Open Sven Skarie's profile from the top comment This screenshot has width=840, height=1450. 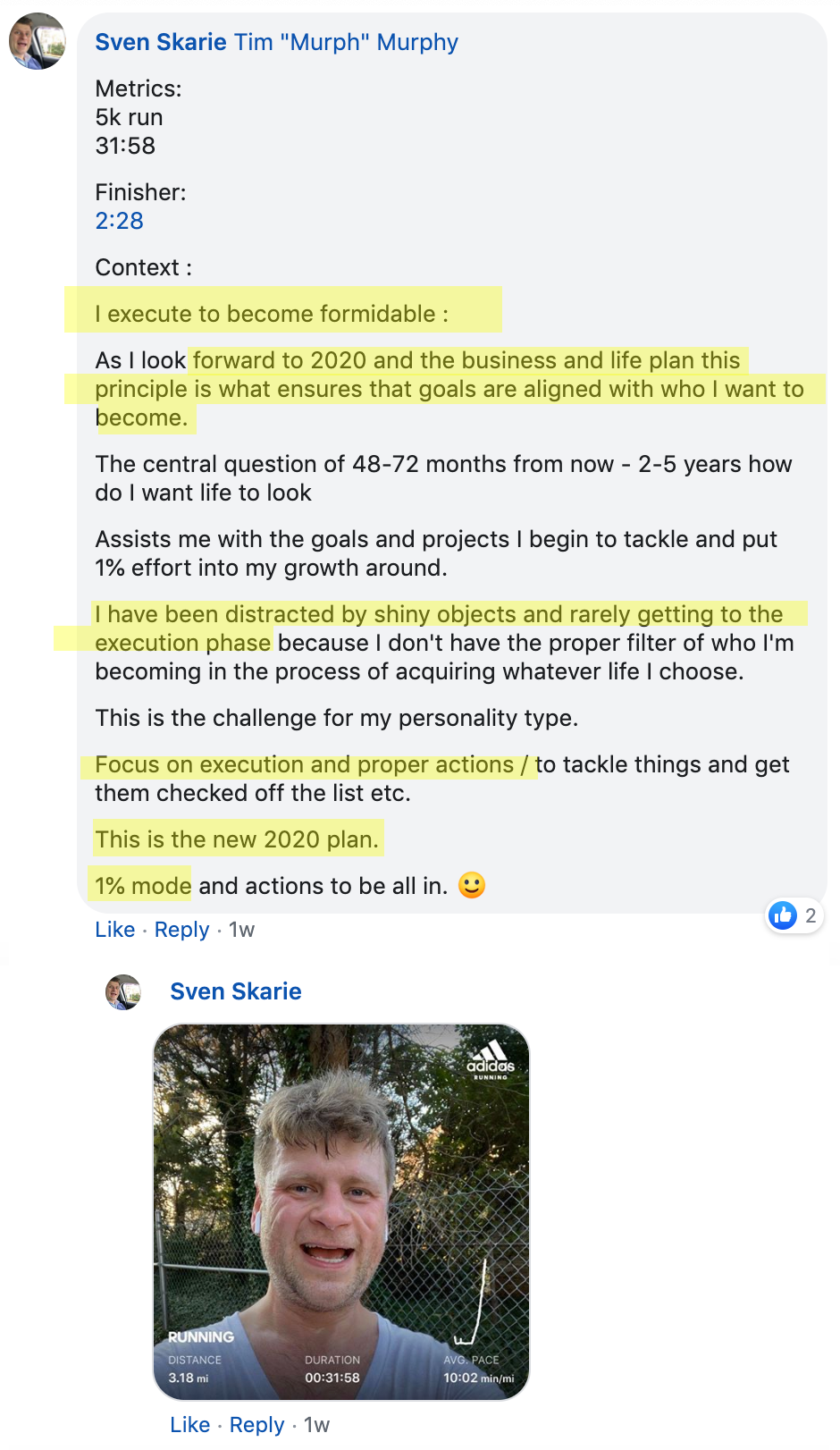(x=161, y=42)
